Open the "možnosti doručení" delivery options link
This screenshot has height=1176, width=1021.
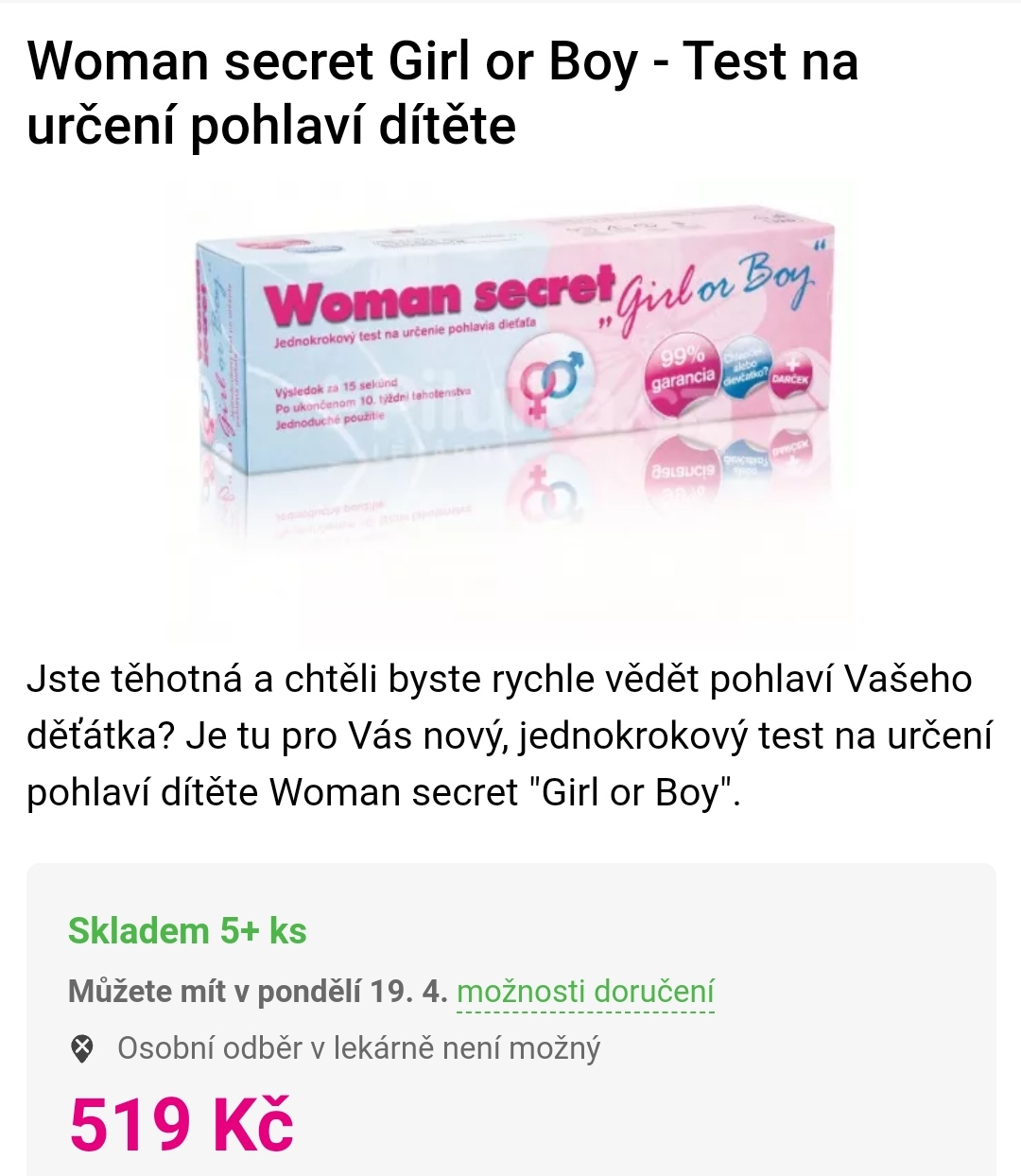click(x=585, y=992)
